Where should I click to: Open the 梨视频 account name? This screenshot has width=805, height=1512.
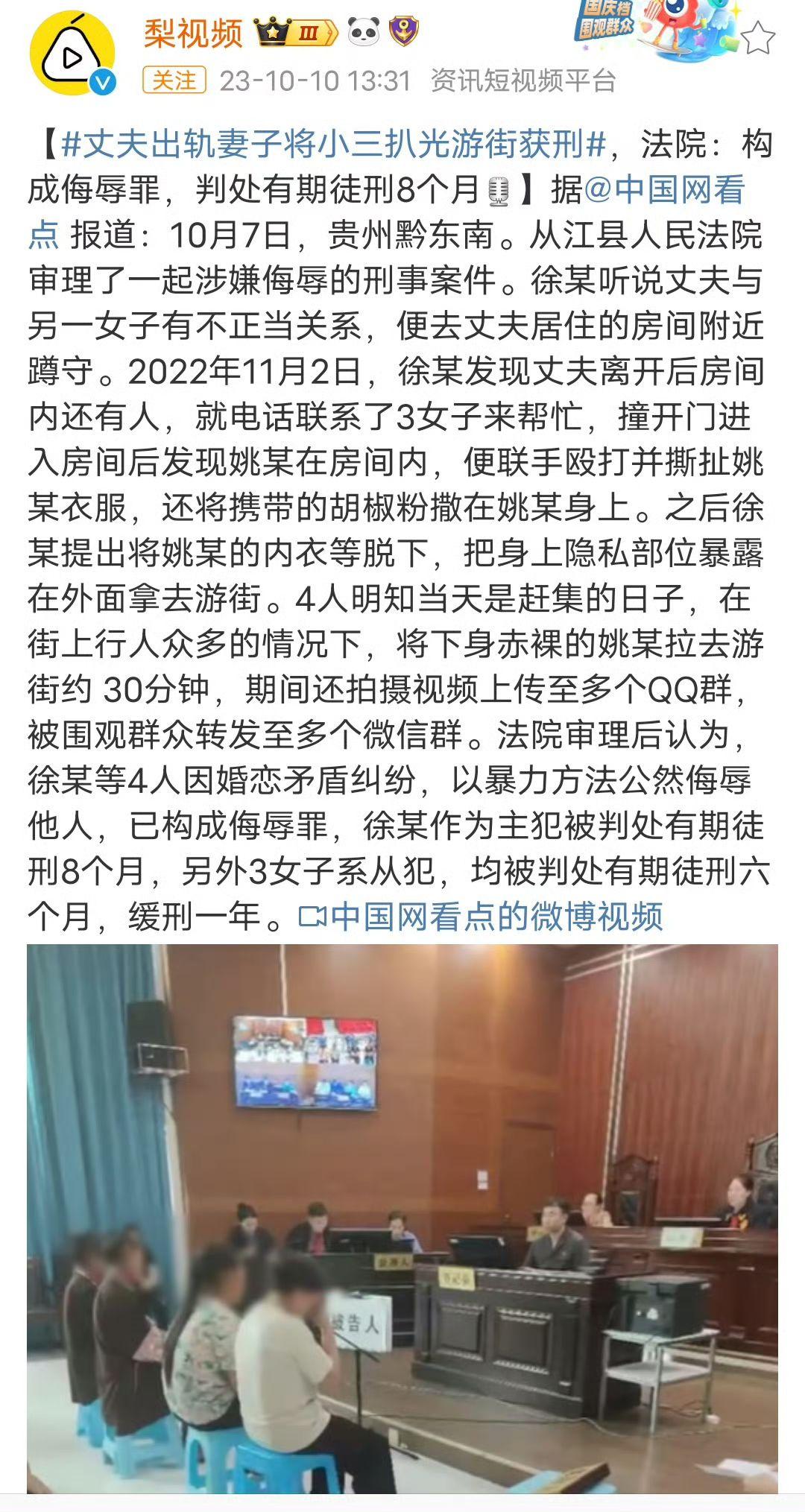click(194, 32)
